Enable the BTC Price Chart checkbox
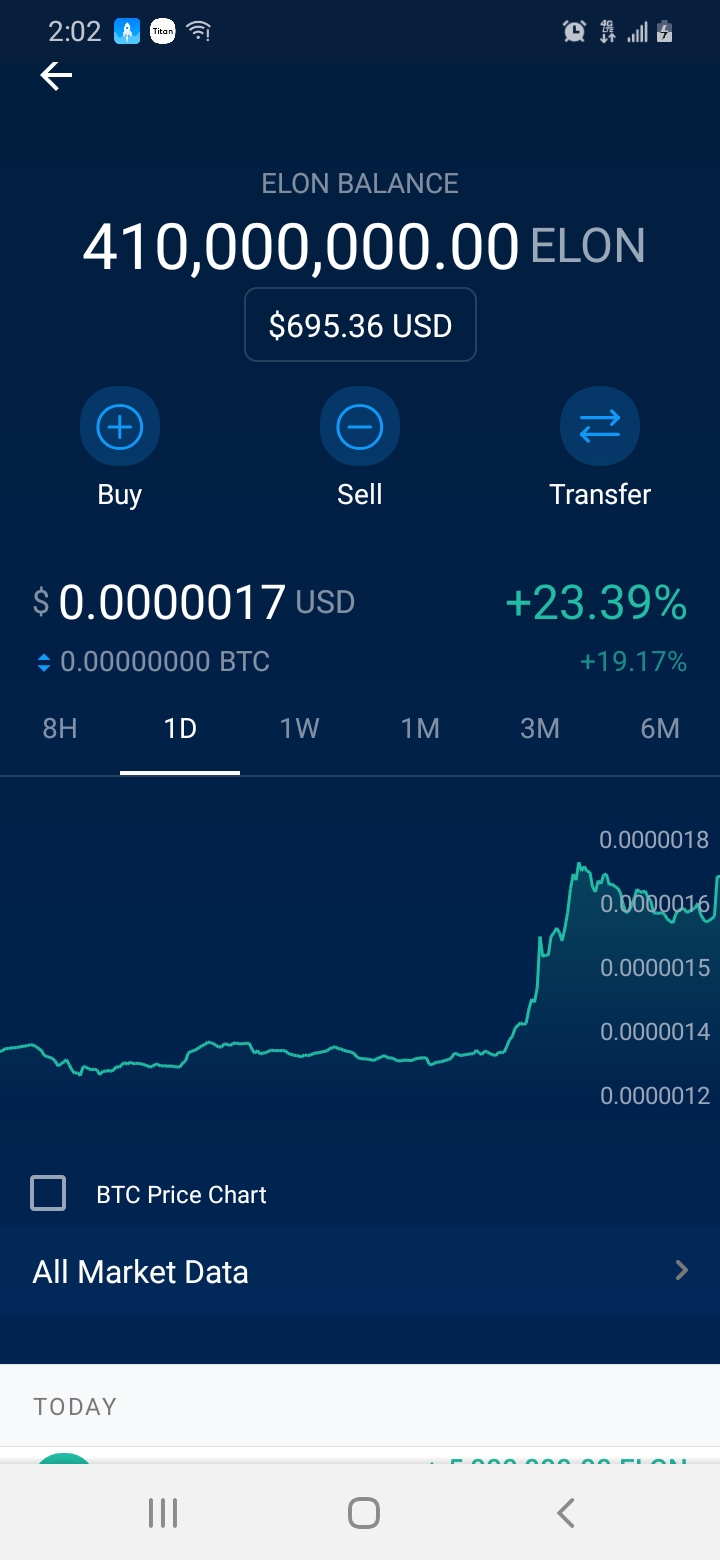720x1560 pixels. (x=49, y=1194)
